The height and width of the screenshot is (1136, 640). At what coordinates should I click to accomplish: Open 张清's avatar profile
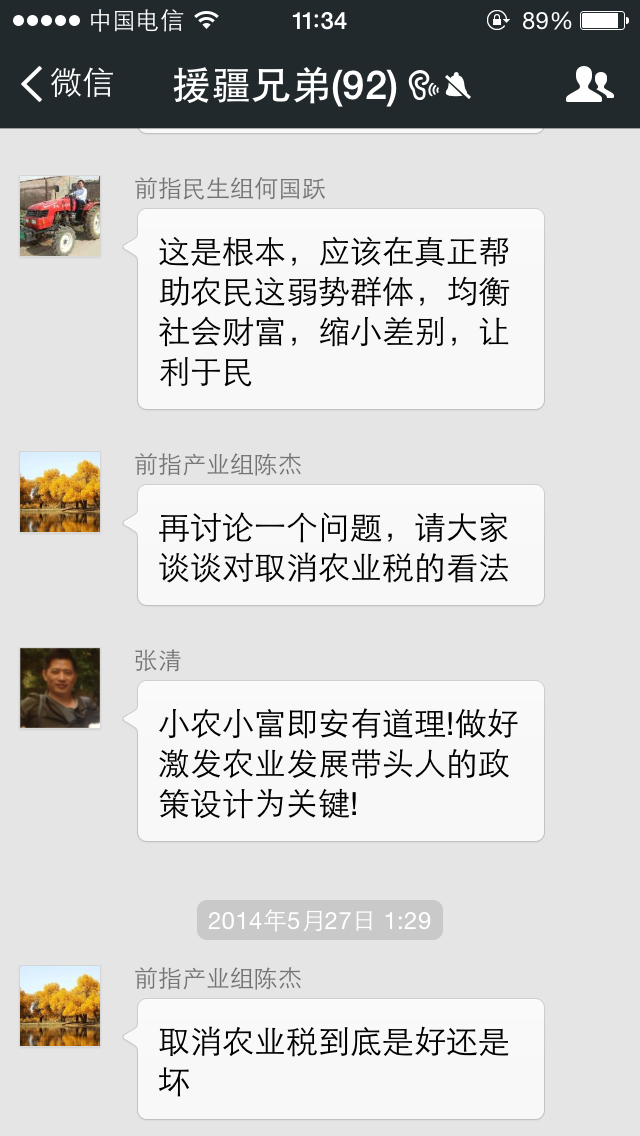[60, 688]
